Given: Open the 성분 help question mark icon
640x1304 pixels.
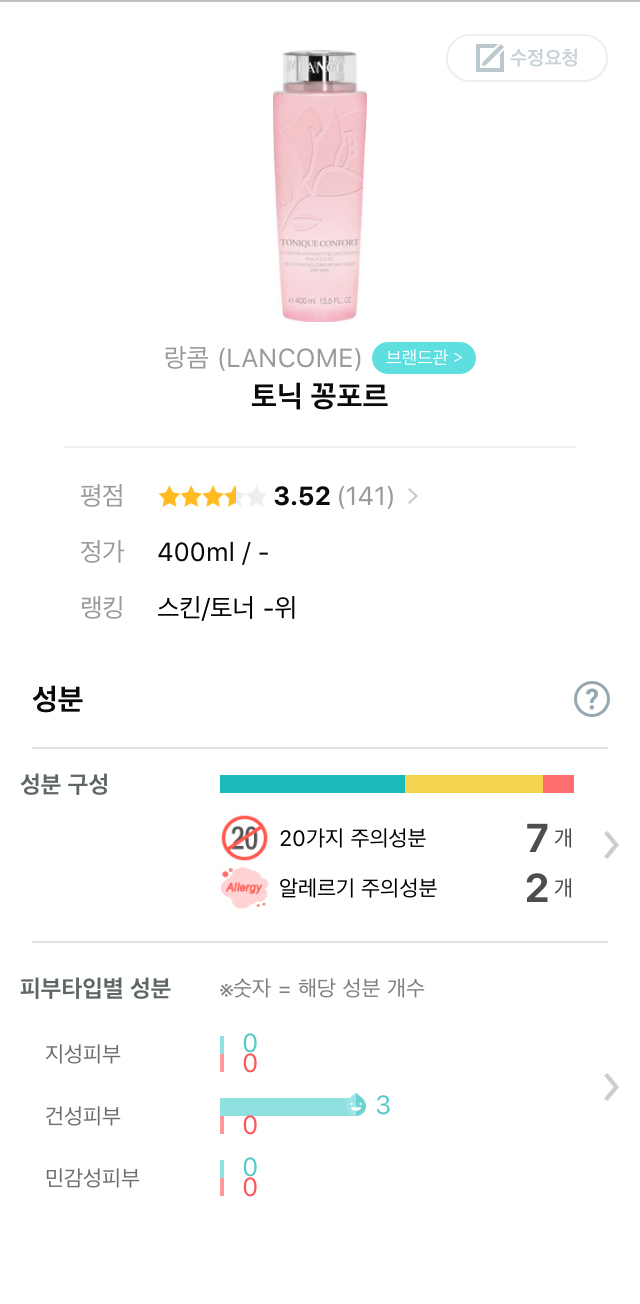Looking at the screenshot, I should (x=592, y=698).
